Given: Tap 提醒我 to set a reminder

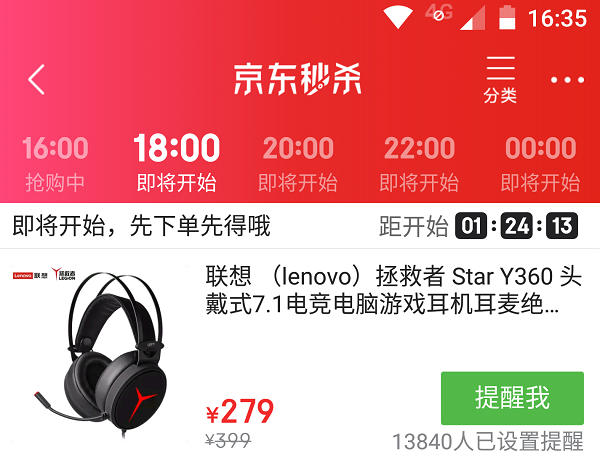Looking at the screenshot, I should point(511,398).
